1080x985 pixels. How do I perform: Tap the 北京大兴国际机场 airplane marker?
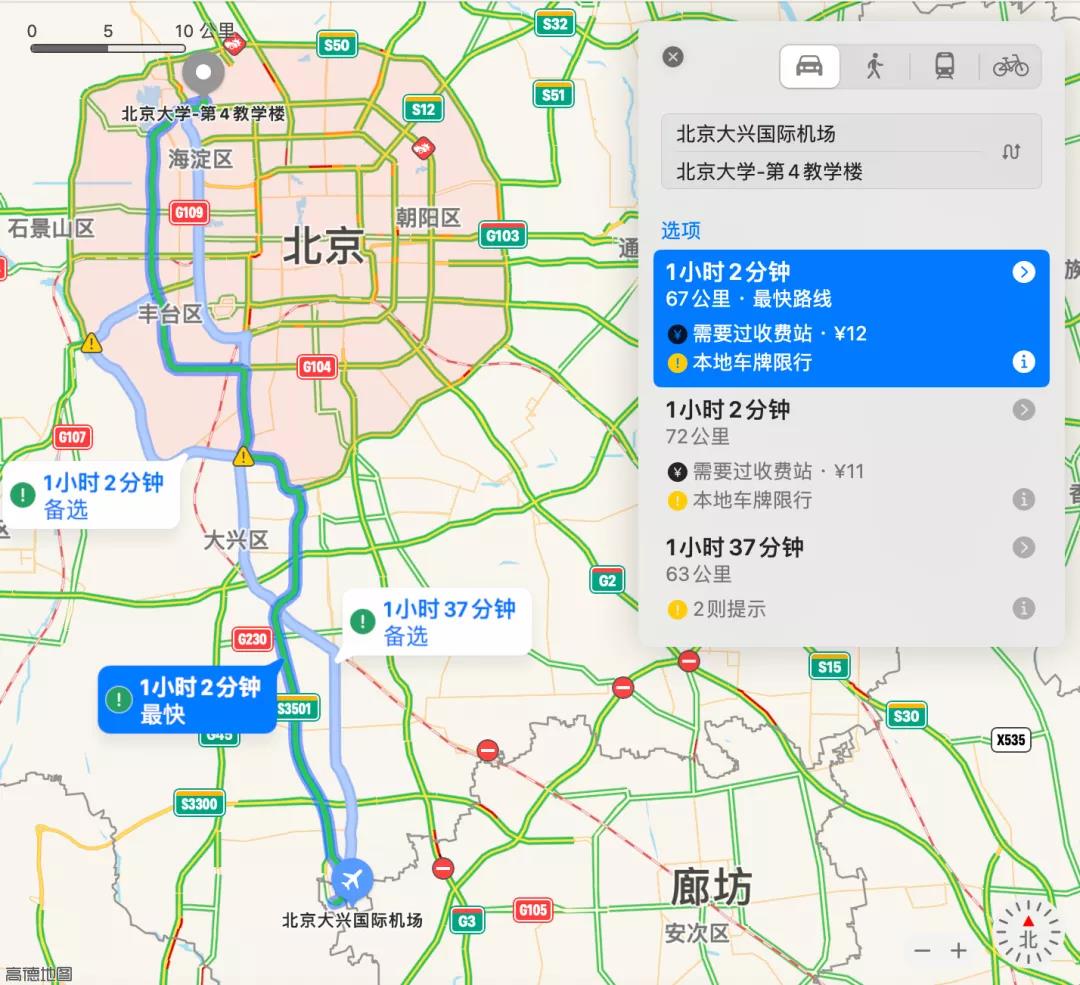point(351,880)
